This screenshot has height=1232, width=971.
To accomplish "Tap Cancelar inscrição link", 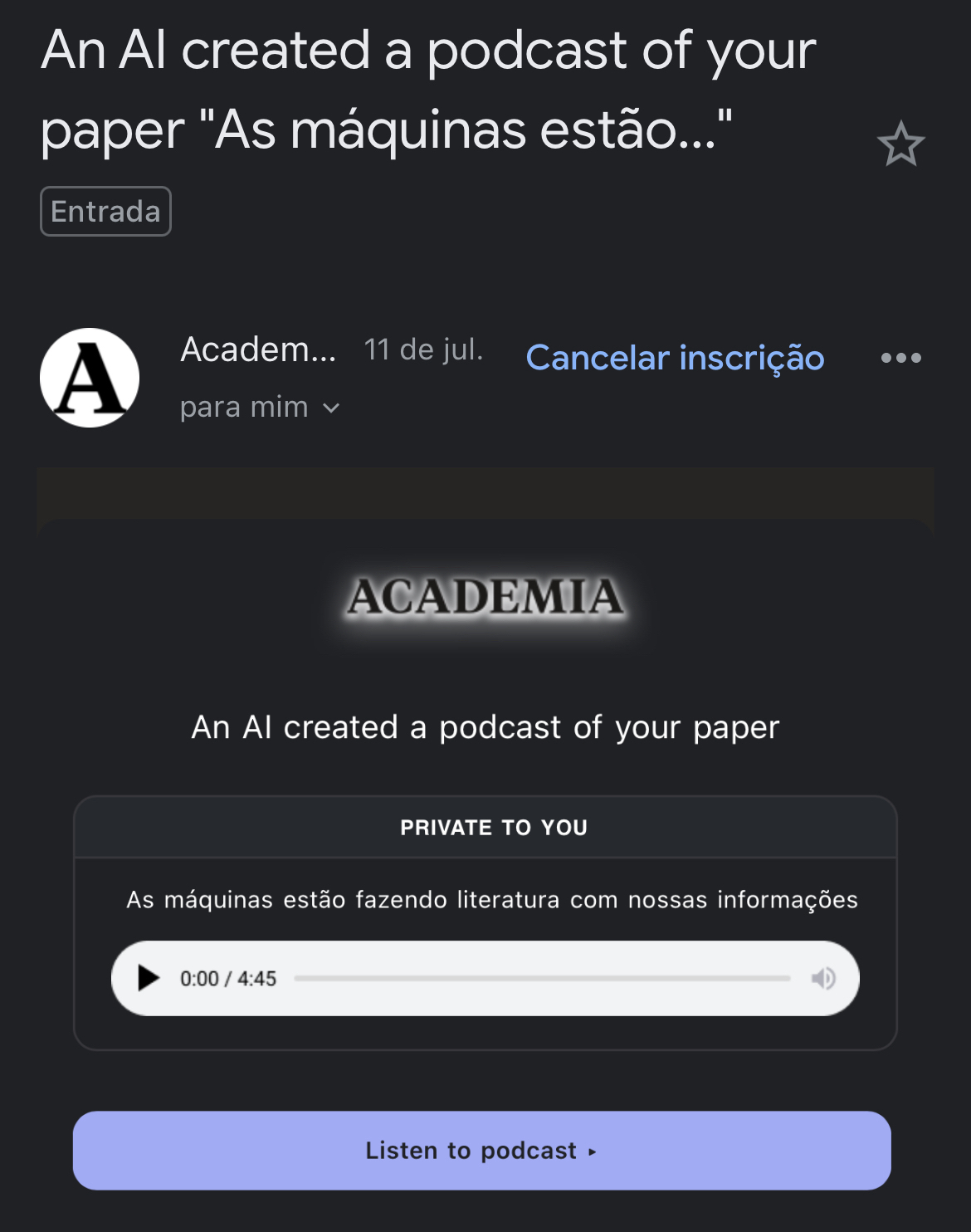I will pos(675,358).
